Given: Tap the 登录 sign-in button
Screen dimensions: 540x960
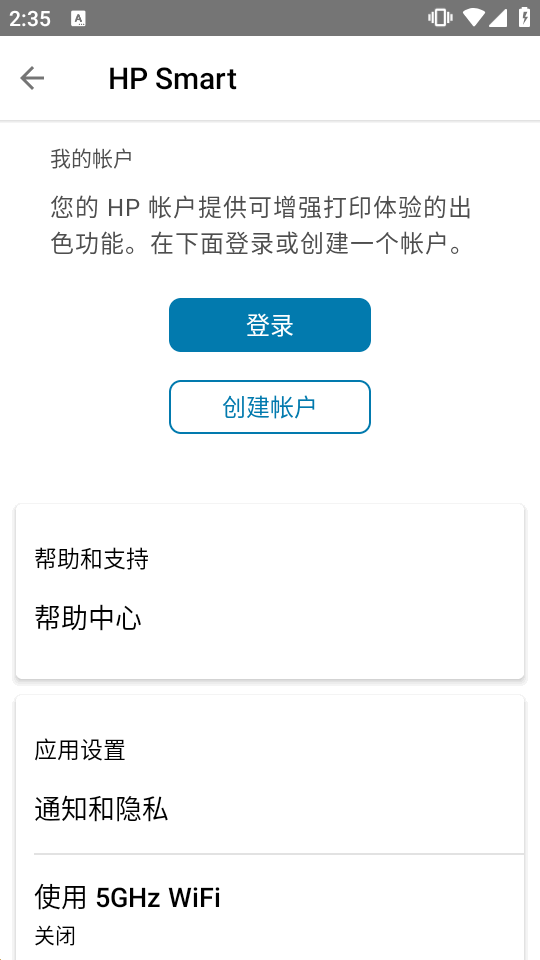Looking at the screenshot, I should click(270, 325).
